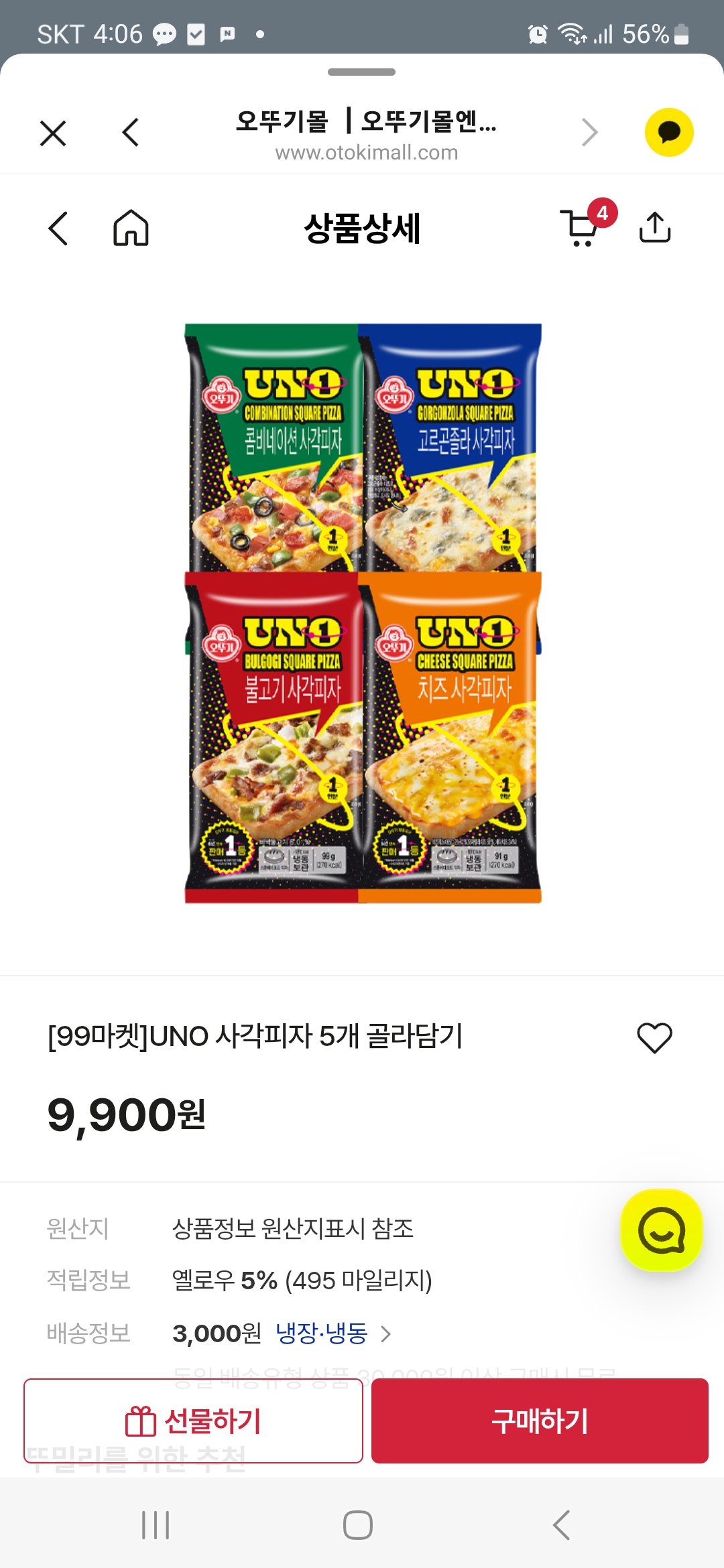Open the UNO pizza product image

363,613
